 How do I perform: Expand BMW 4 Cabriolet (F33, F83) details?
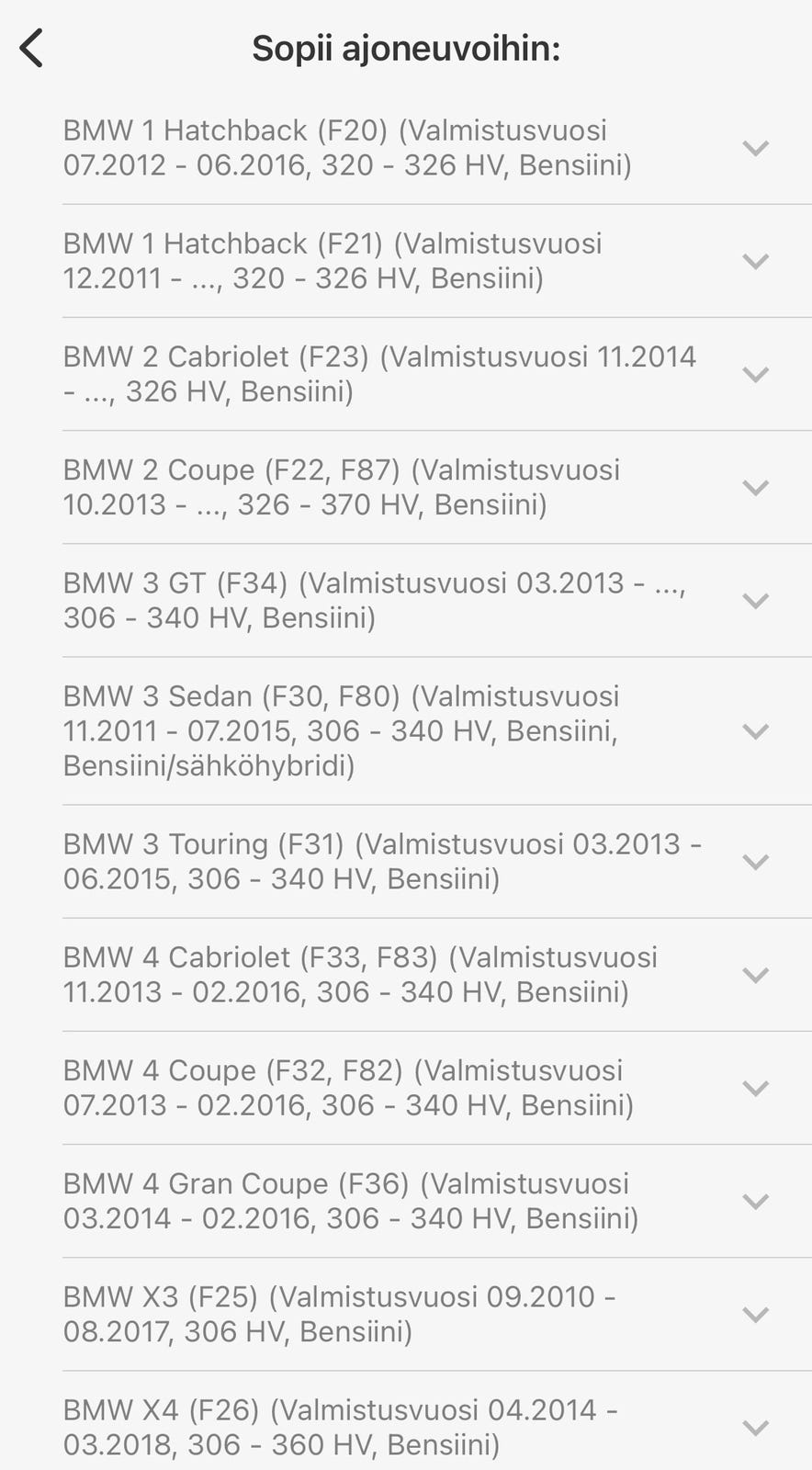pos(754,975)
